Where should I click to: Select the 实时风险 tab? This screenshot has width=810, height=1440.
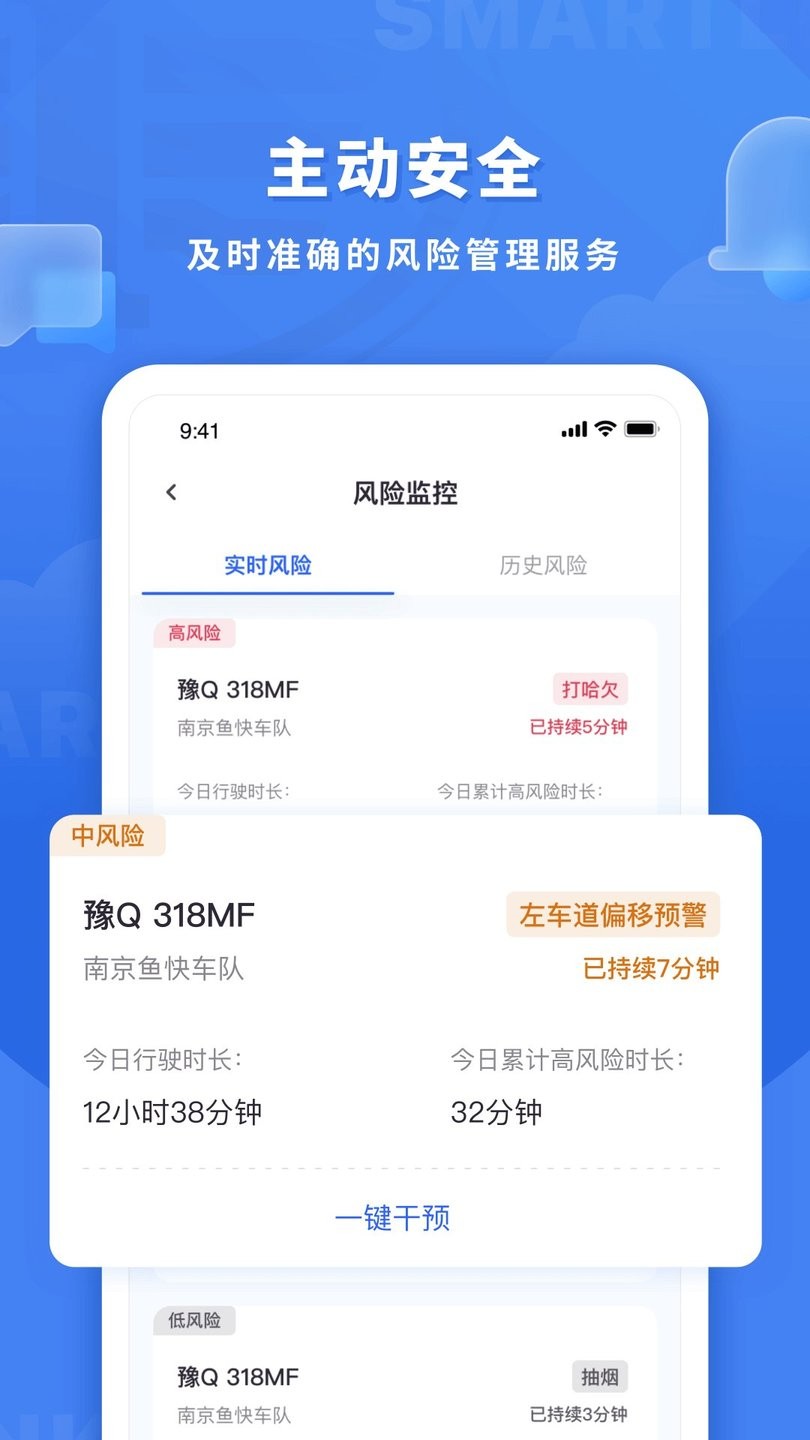(x=267, y=566)
